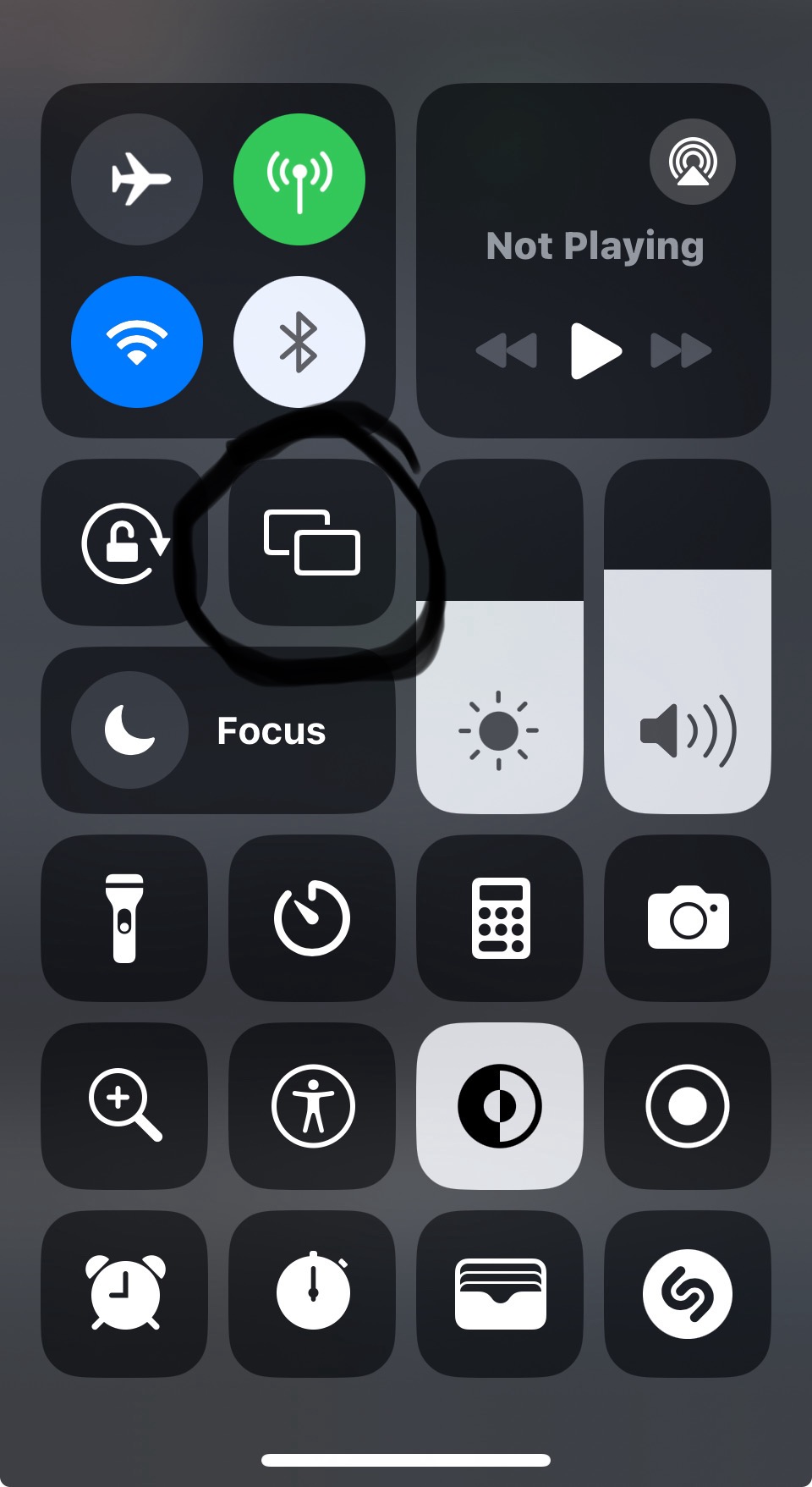Open AirPlay audio output picker

[693, 162]
